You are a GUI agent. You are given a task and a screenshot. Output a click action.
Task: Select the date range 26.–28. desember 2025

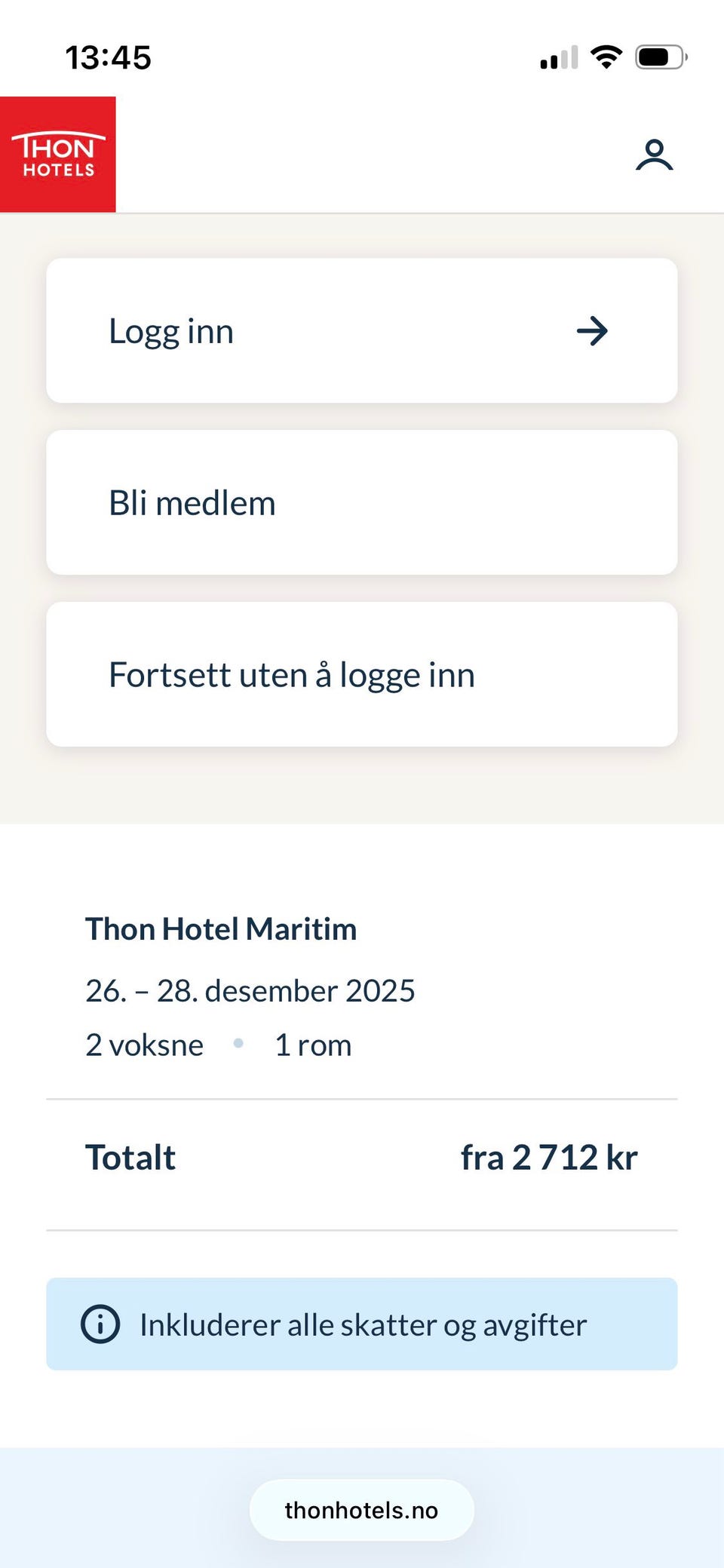point(250,990)
